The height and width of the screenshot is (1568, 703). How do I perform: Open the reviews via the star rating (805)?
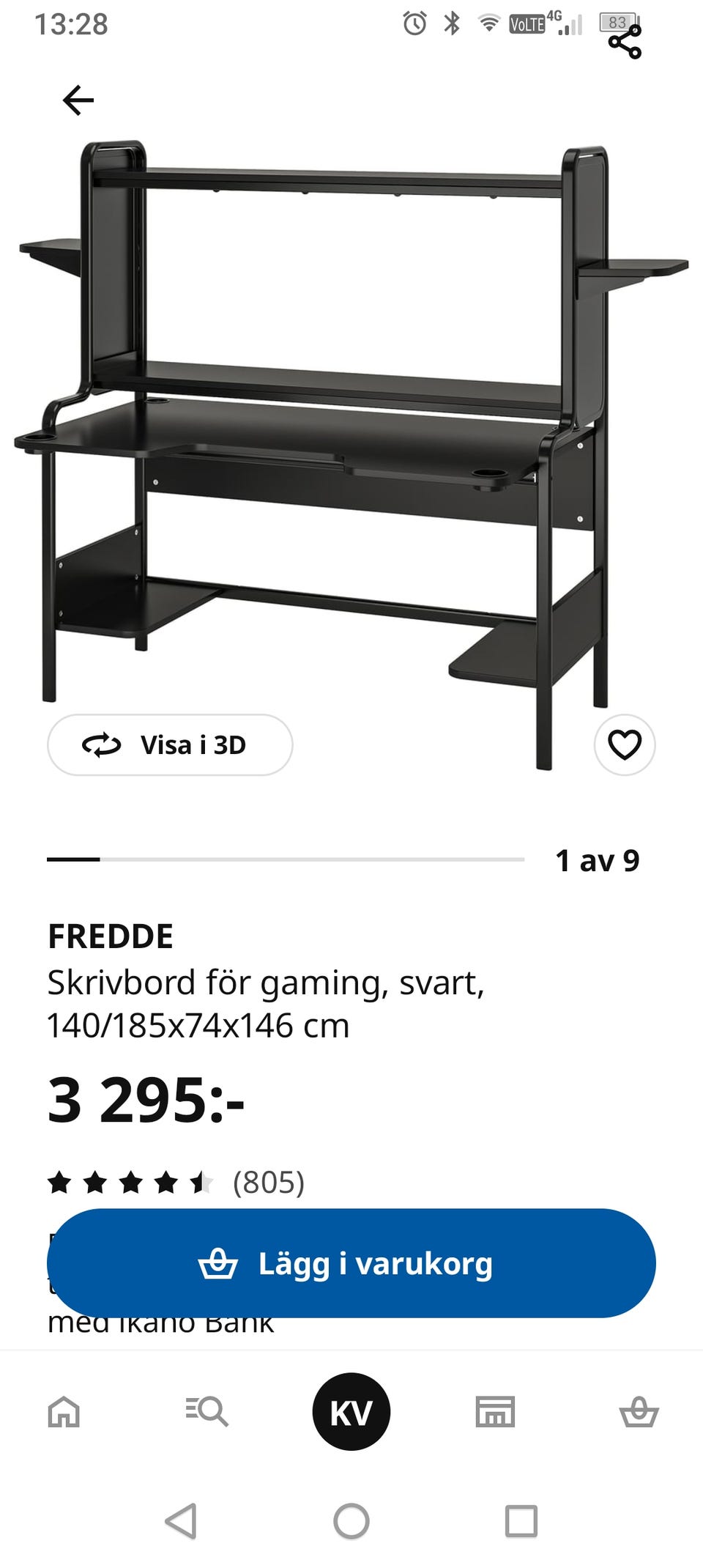coord(176,1183)
